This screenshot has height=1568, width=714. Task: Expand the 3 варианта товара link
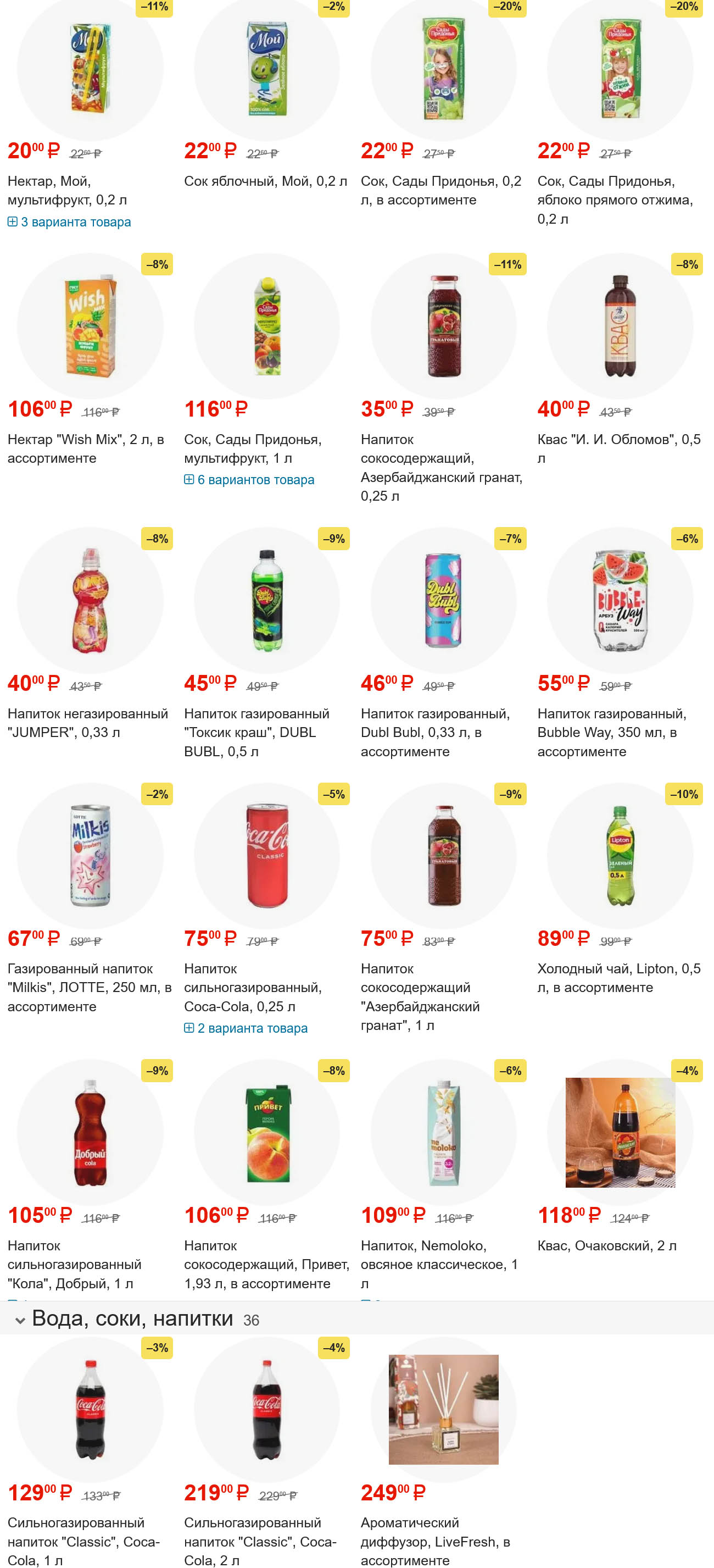75,221
